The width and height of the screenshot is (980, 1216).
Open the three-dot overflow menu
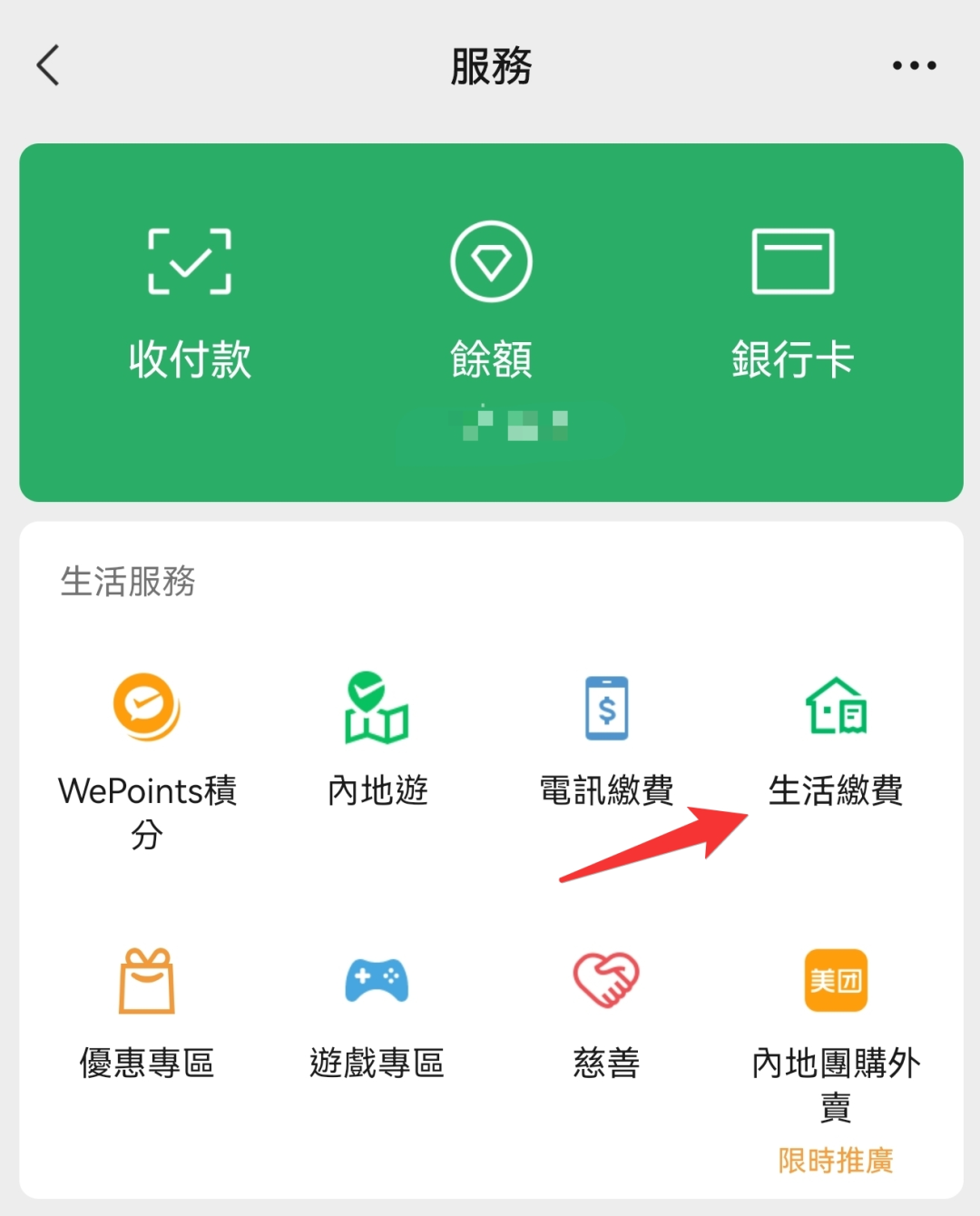tap(913, 65)
